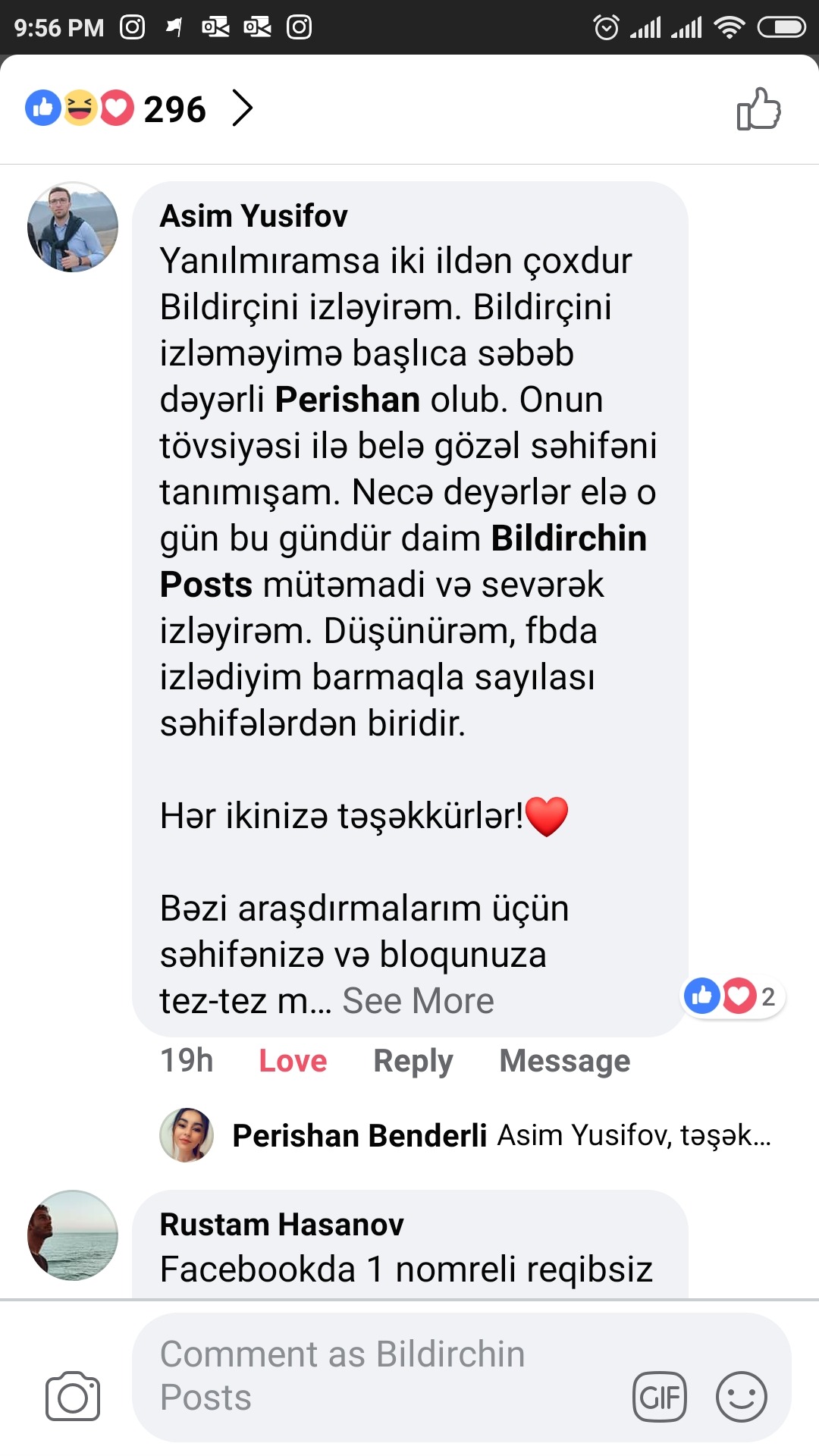View reactions on Asim Yusifov's comment

pyautogui.click(x=733, y=996)
